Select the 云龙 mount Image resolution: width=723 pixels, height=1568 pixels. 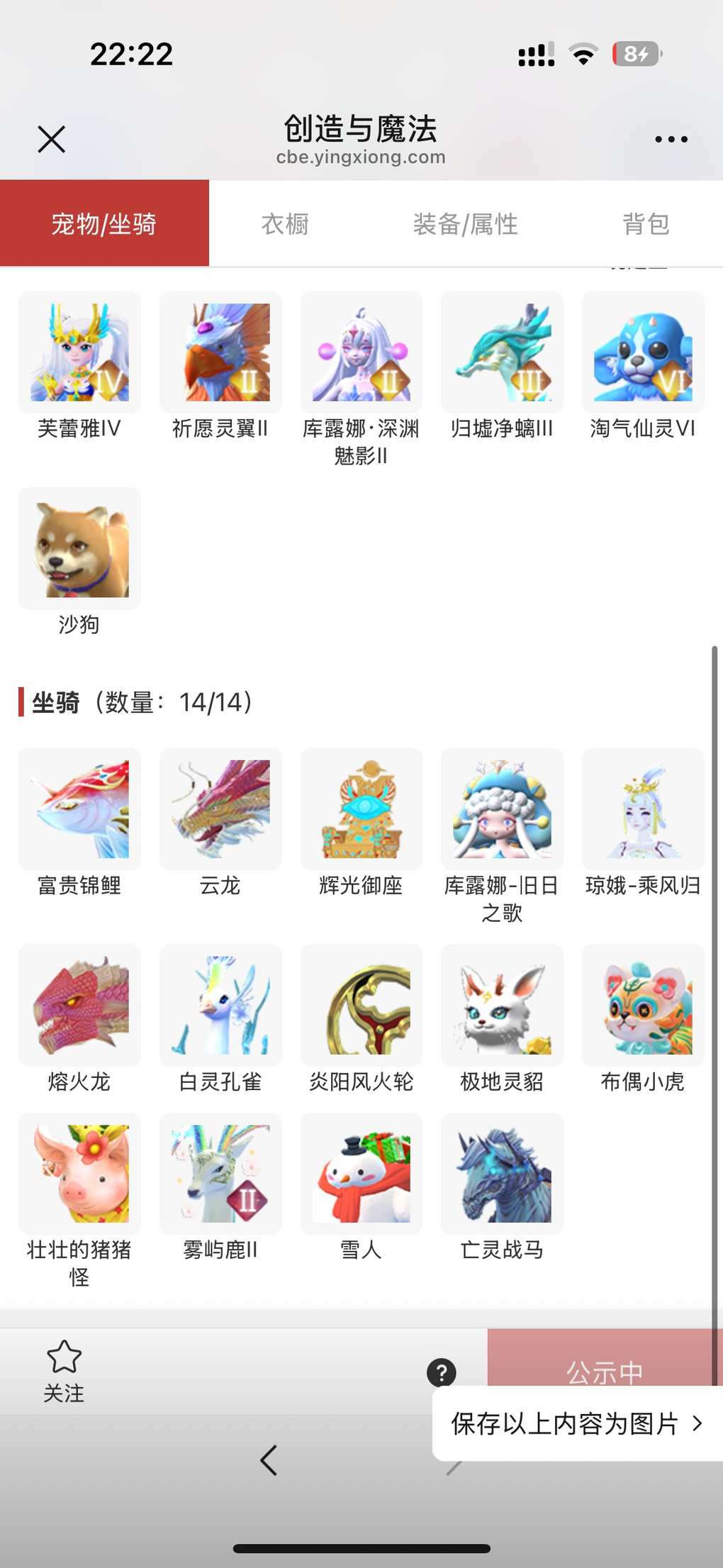pyautogui.click(x=220, y=810)
